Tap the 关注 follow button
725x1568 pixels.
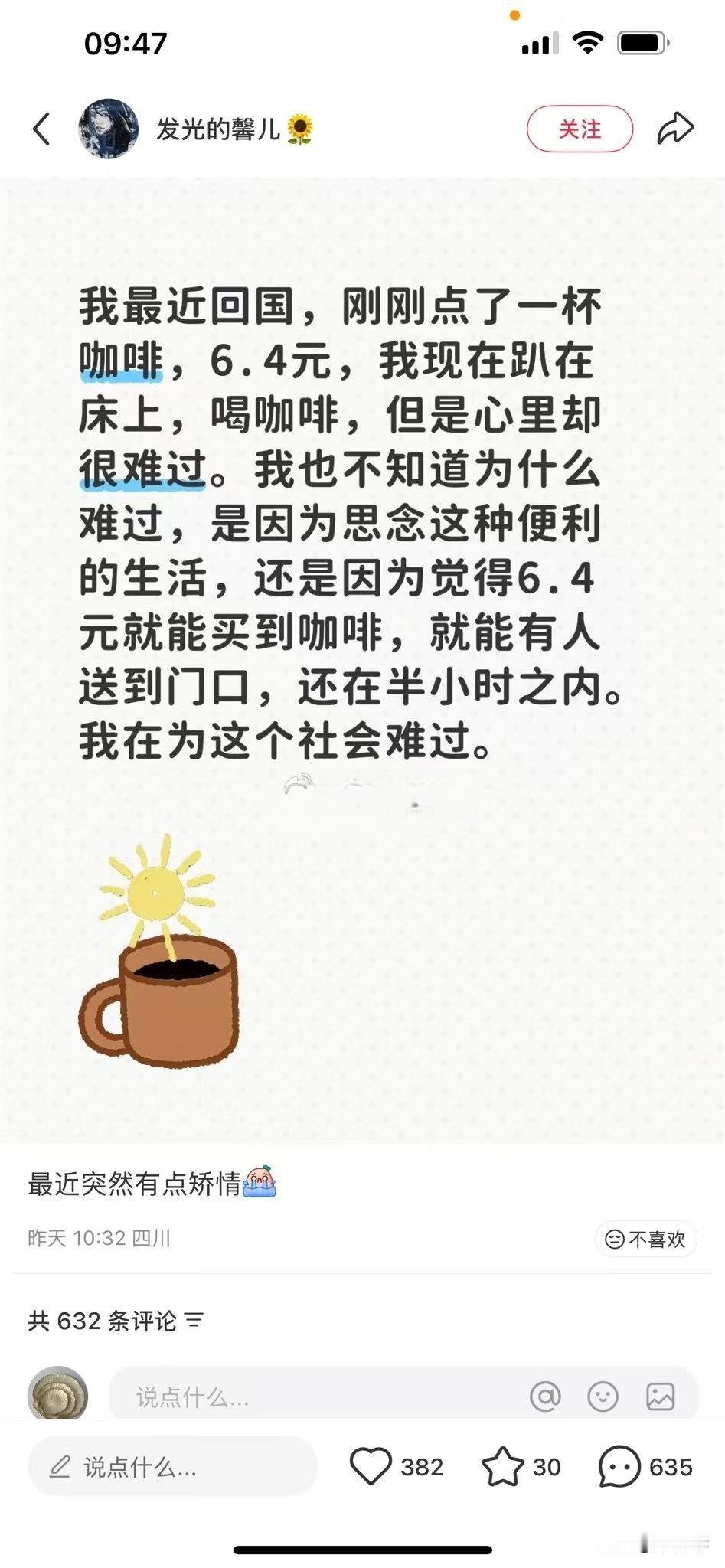click(580, 129)
